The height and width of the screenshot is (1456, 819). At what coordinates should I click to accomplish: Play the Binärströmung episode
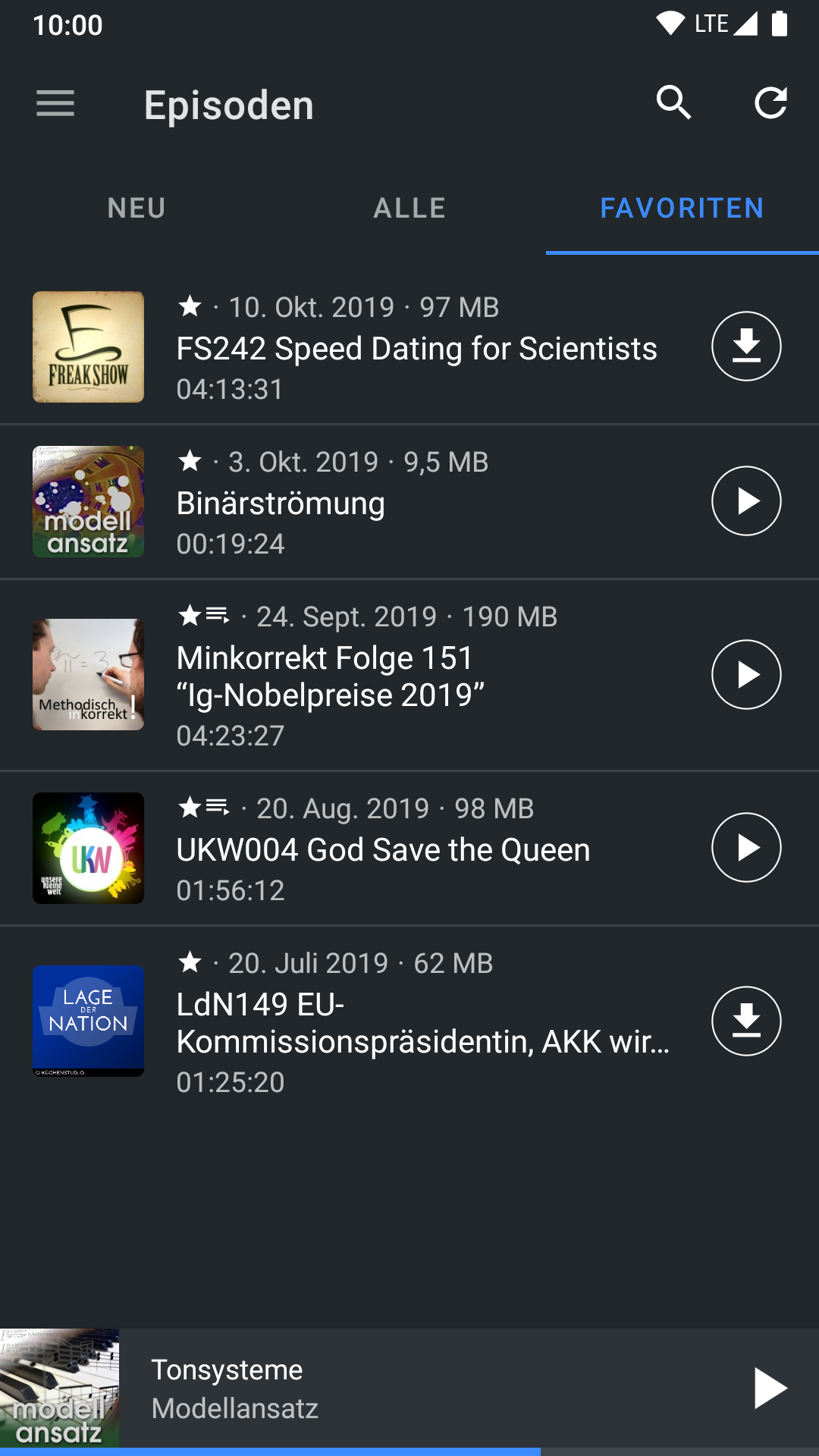tap(746, 501)
